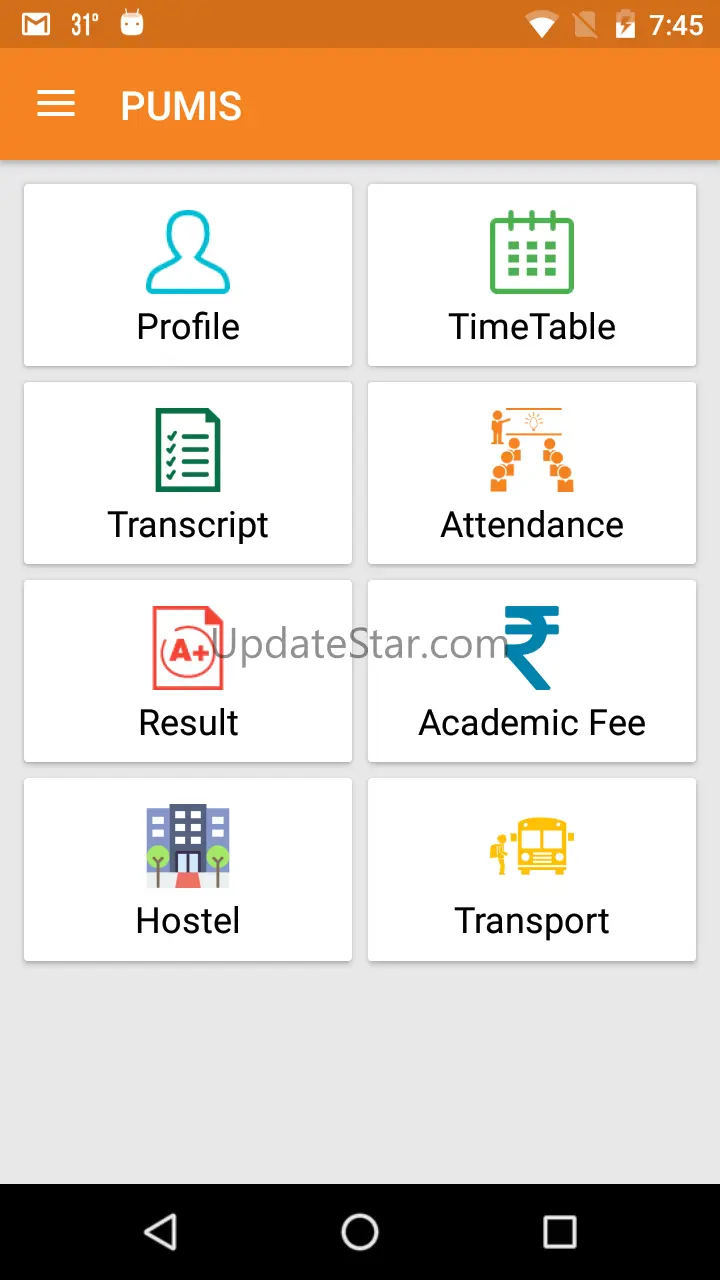Open the hamburger navigation drawer
Screen dimensions: 720x1280
pyautogui.click(x=56, y=105)
